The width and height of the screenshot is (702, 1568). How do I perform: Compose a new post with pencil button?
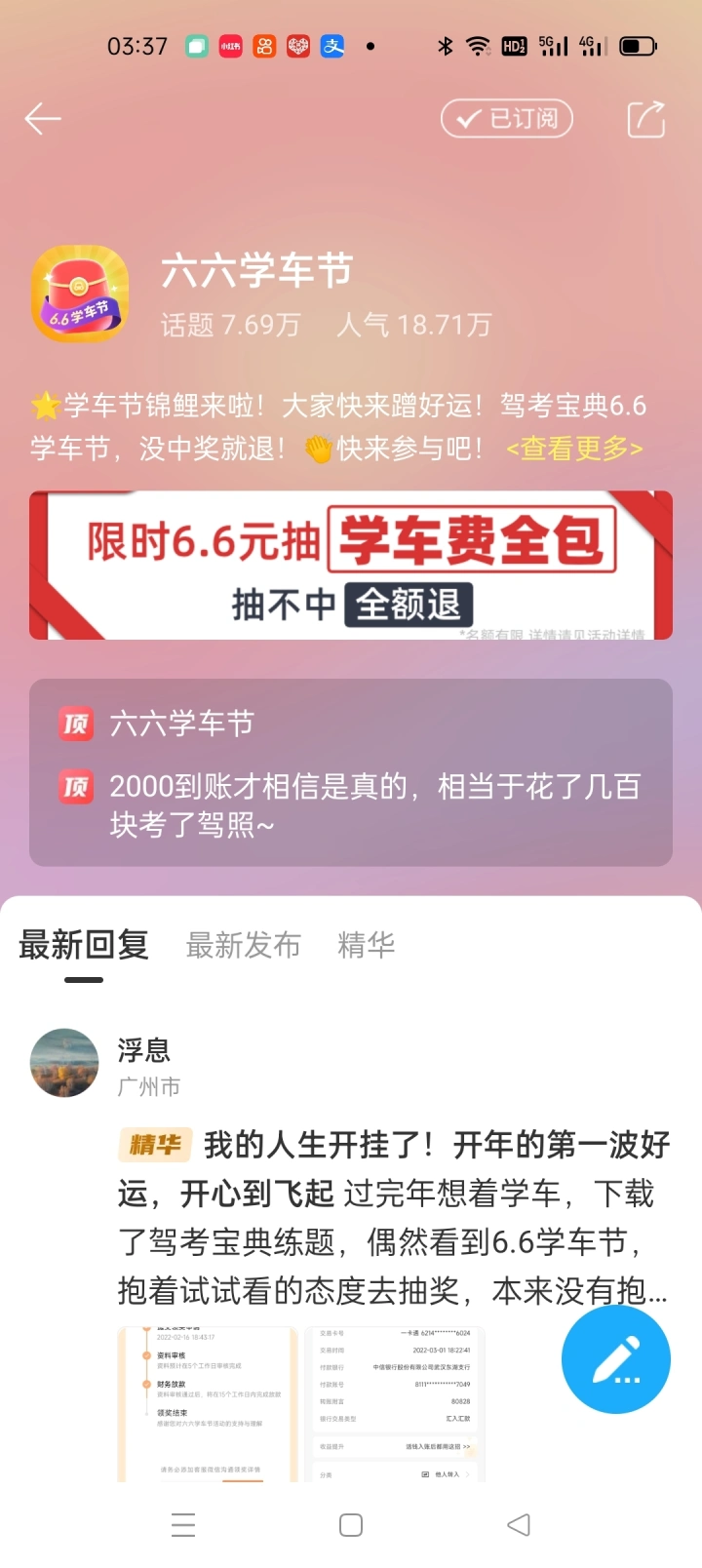616,1359
